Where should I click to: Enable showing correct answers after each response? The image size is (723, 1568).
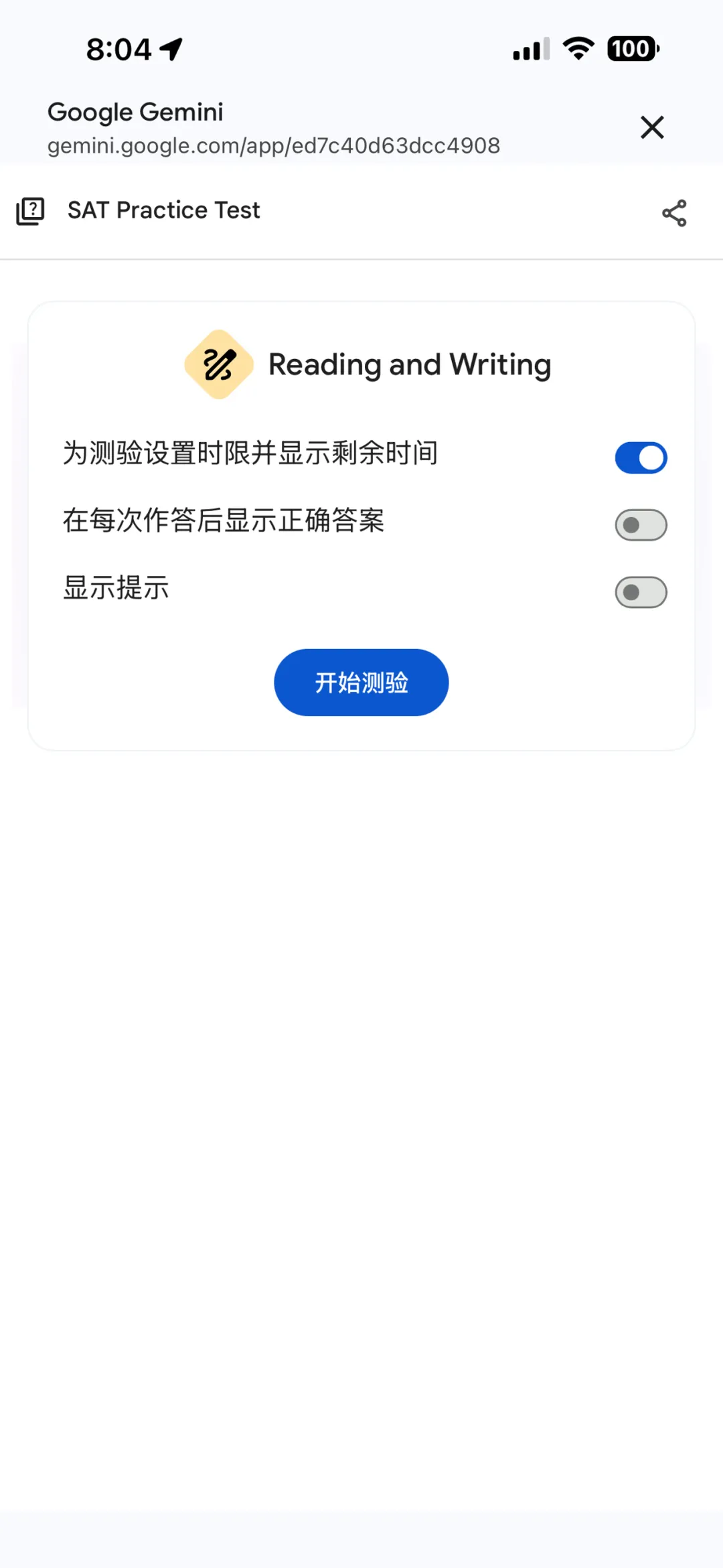[x=641, y=525]
